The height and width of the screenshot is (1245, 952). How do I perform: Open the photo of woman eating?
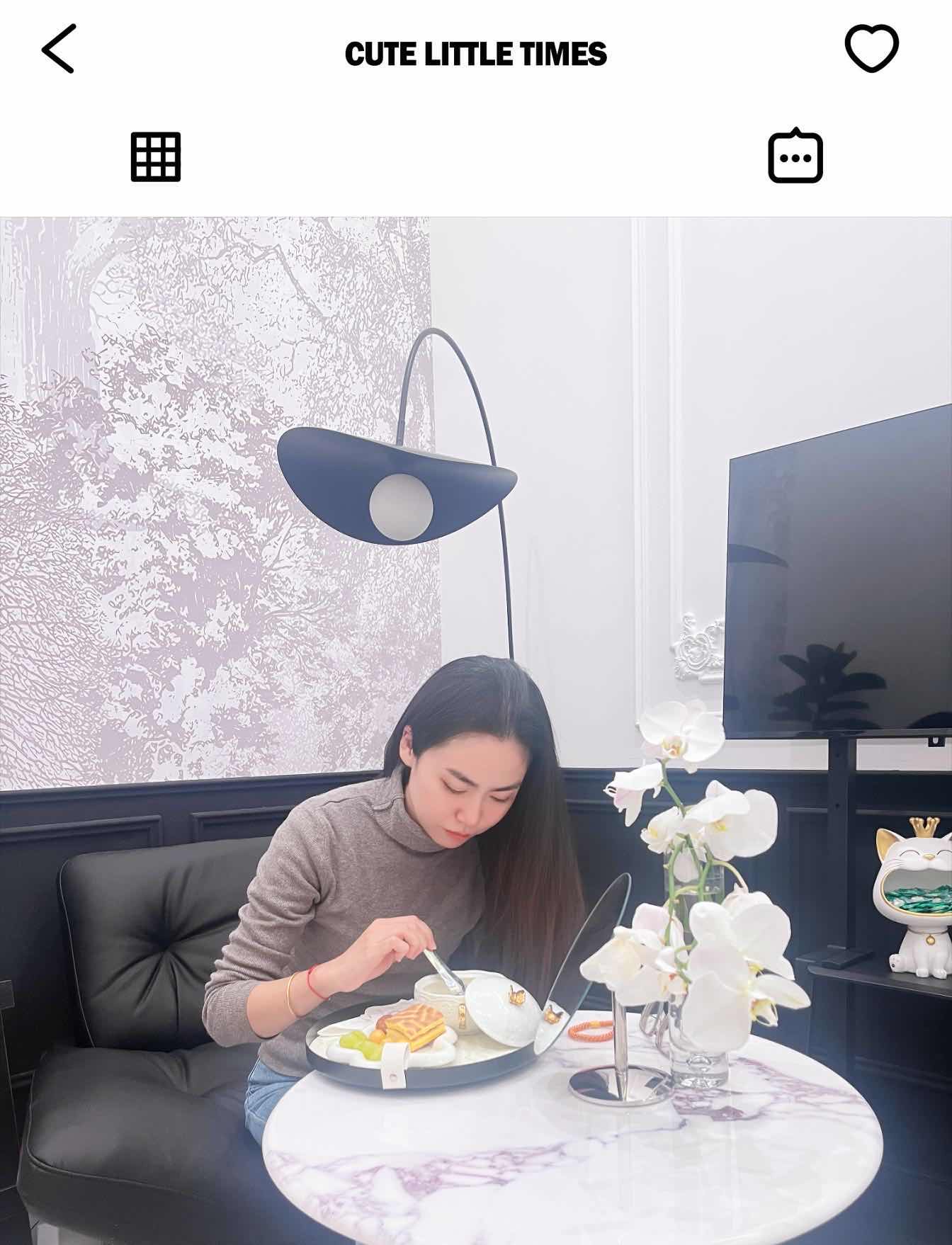[476, 729]
